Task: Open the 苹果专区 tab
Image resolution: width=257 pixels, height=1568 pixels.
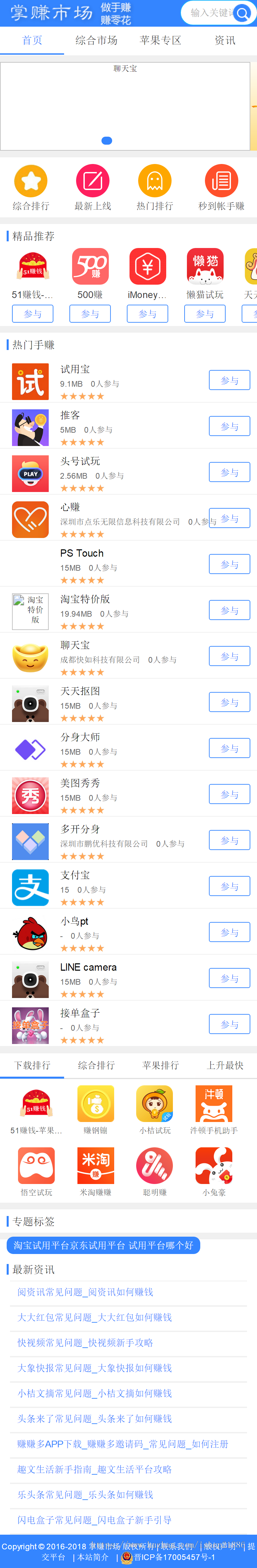Action: pos(160,41)
